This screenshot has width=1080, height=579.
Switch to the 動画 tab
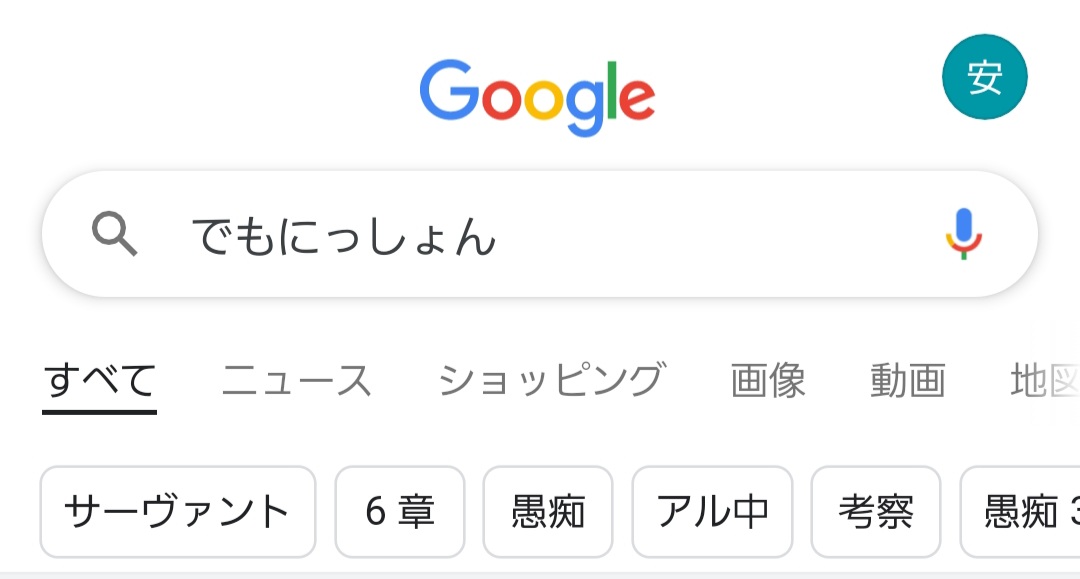[x=907, y=381]
